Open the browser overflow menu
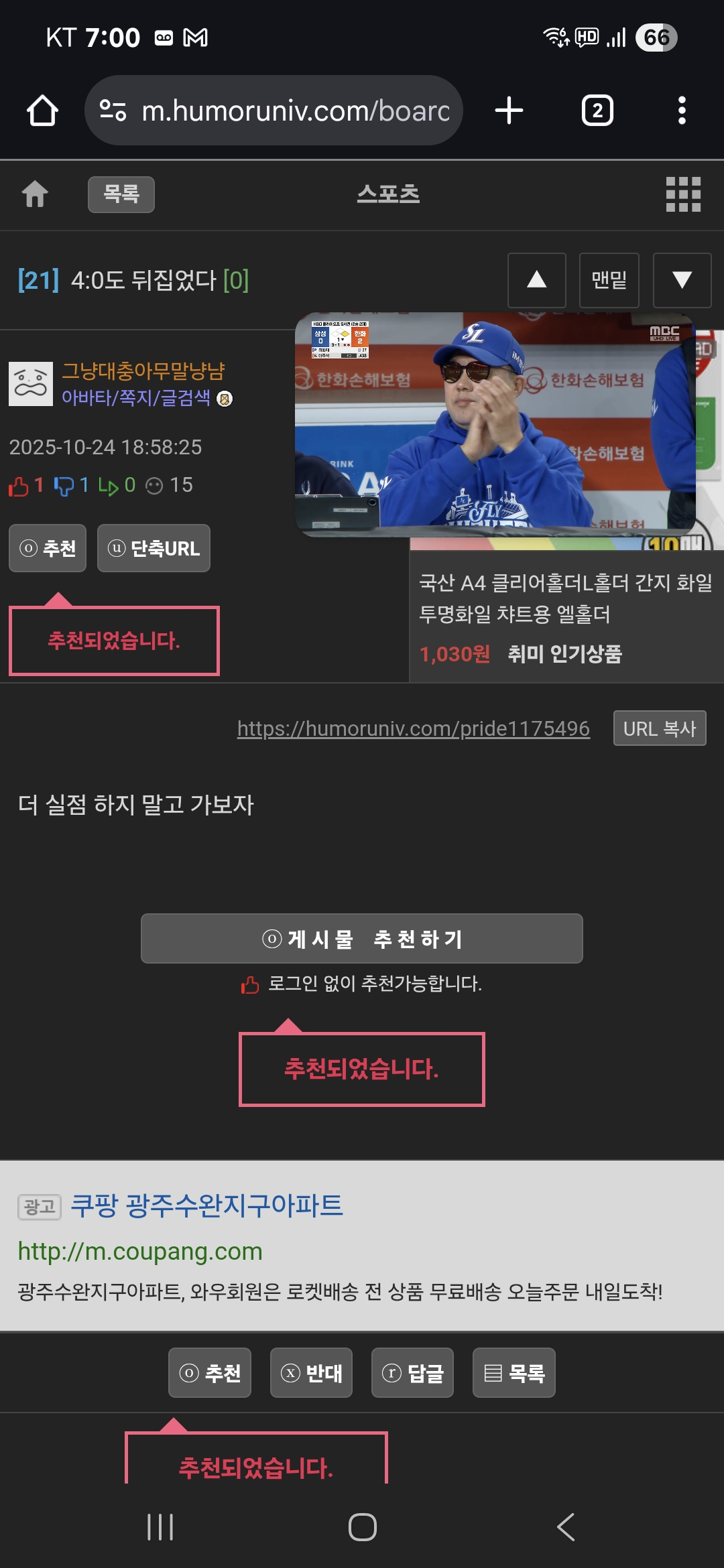This screenshot has height=1568, width=724. (682, 111)
